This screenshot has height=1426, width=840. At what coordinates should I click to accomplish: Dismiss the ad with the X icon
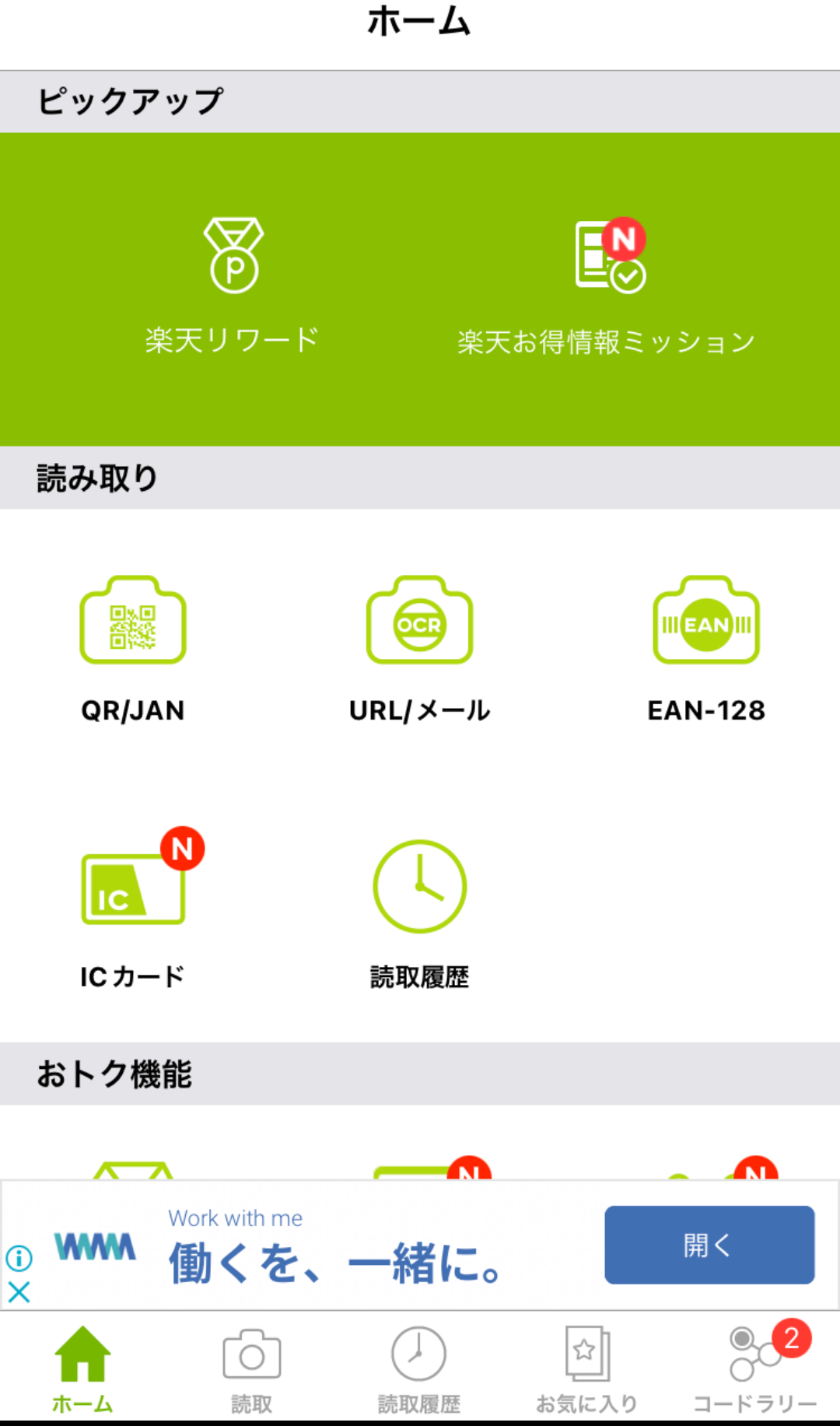(x=19, y=1292)
